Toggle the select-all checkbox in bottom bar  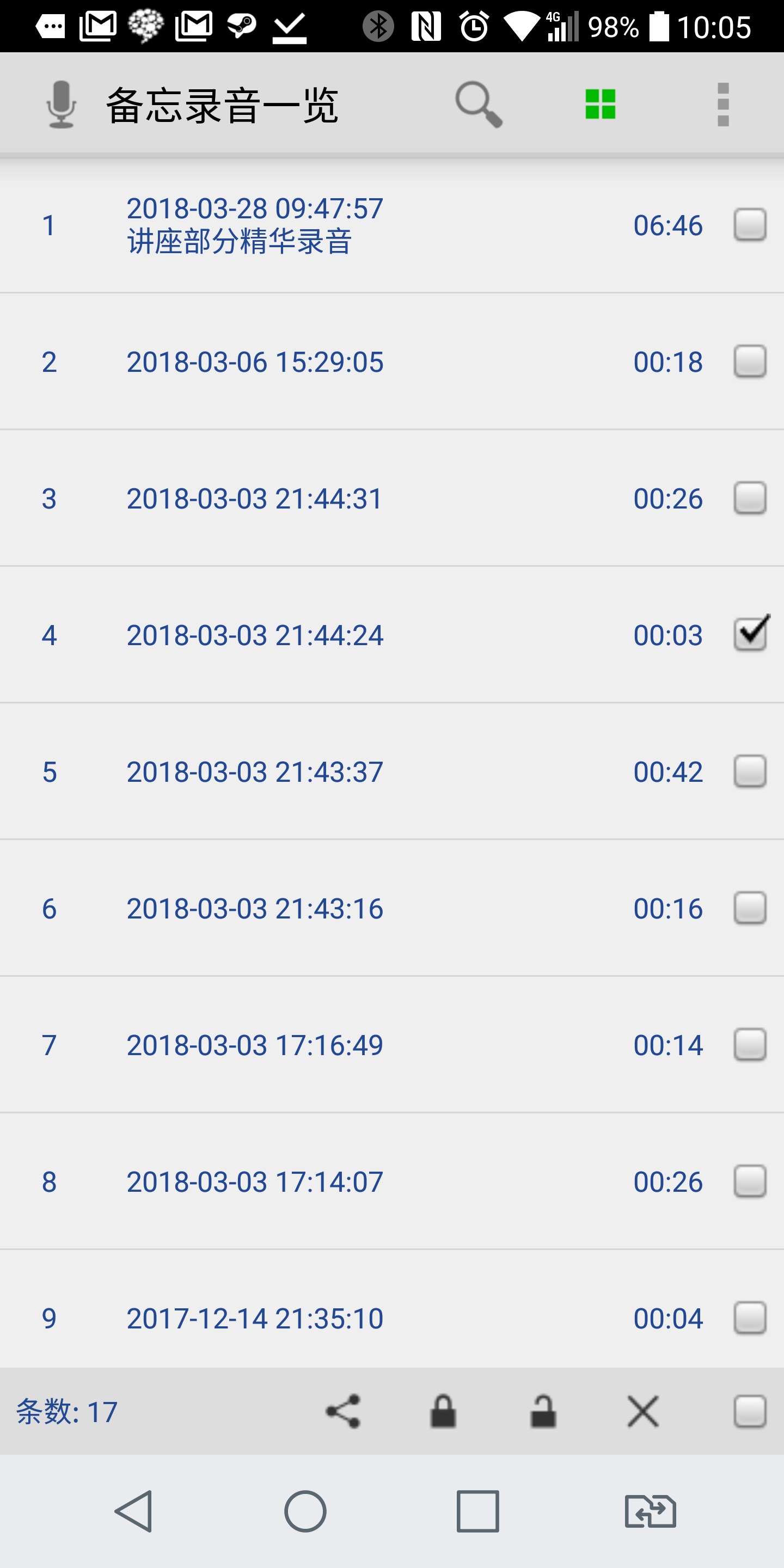point(750,1412)
